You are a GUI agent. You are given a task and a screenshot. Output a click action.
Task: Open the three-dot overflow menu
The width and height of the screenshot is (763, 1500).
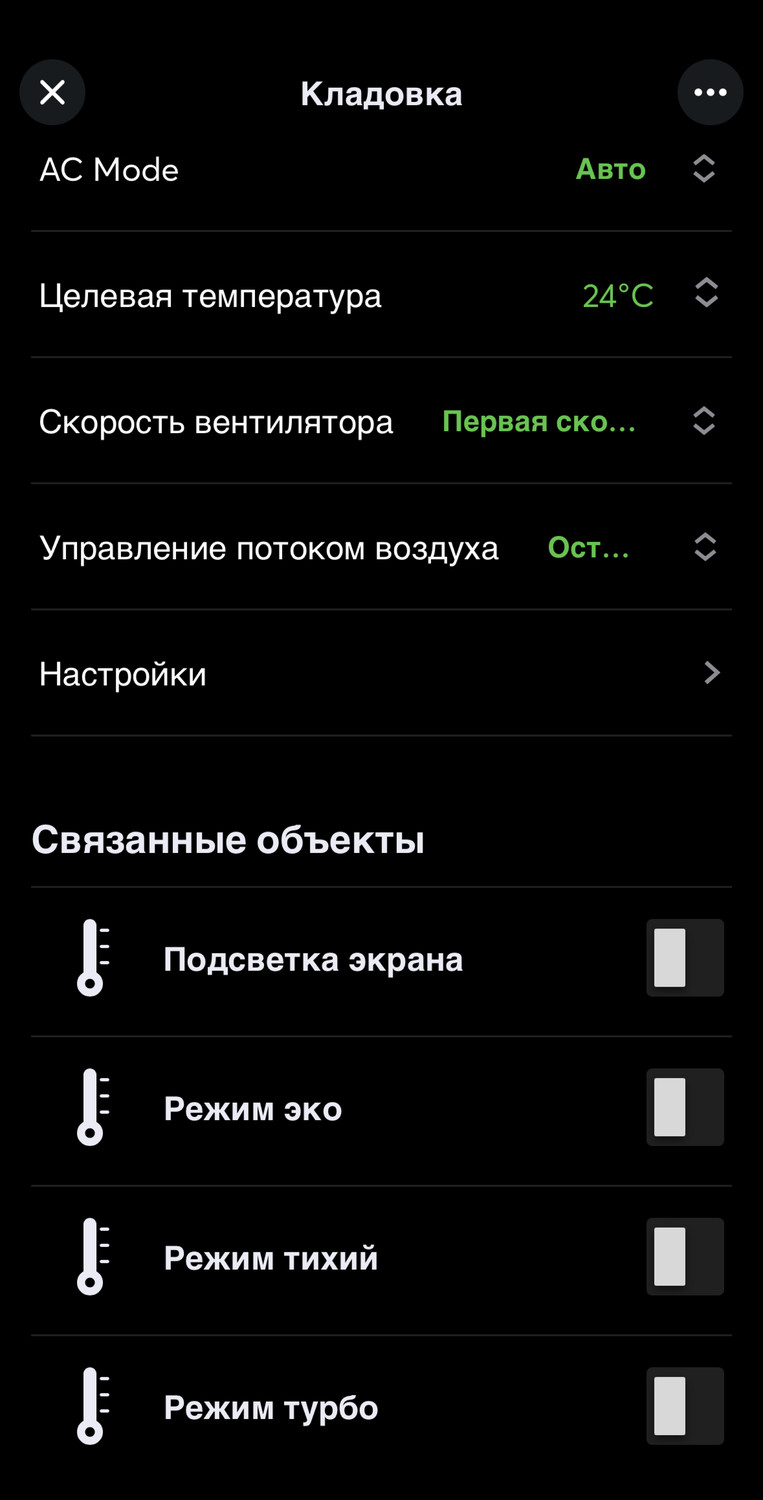click(x=710, y=93)
